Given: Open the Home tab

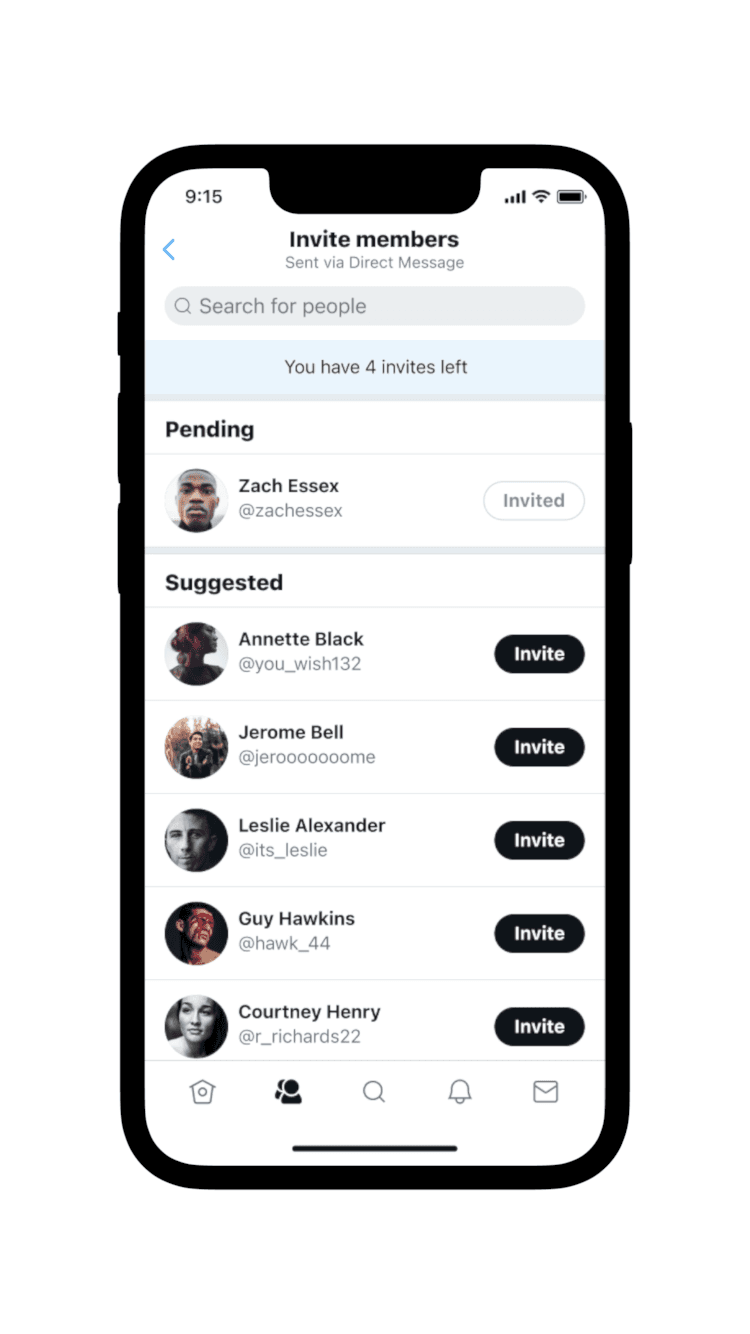Looking at the screenshot, I should click(203, 1092).
